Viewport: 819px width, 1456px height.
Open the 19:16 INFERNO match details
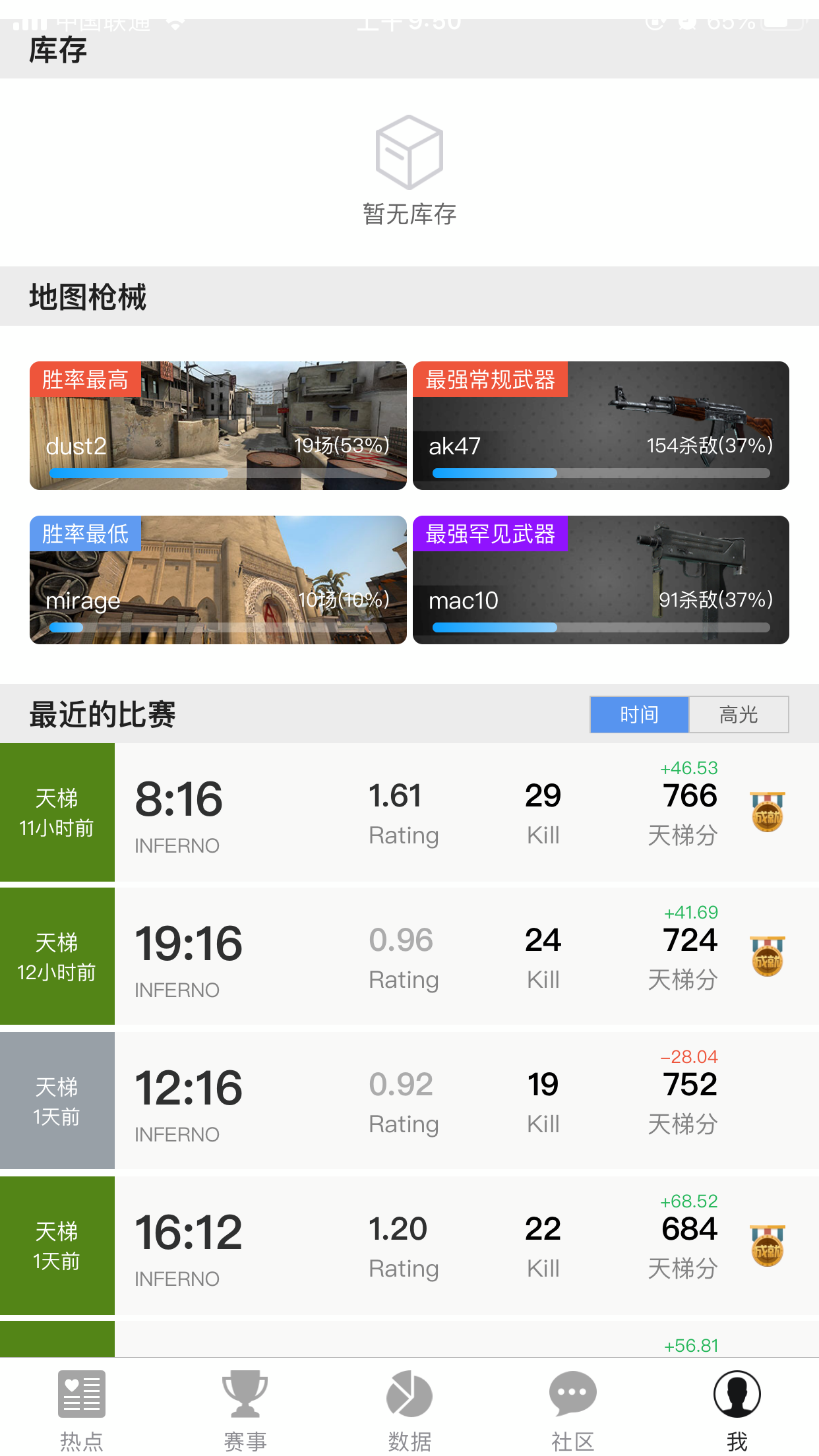point(409,956)
